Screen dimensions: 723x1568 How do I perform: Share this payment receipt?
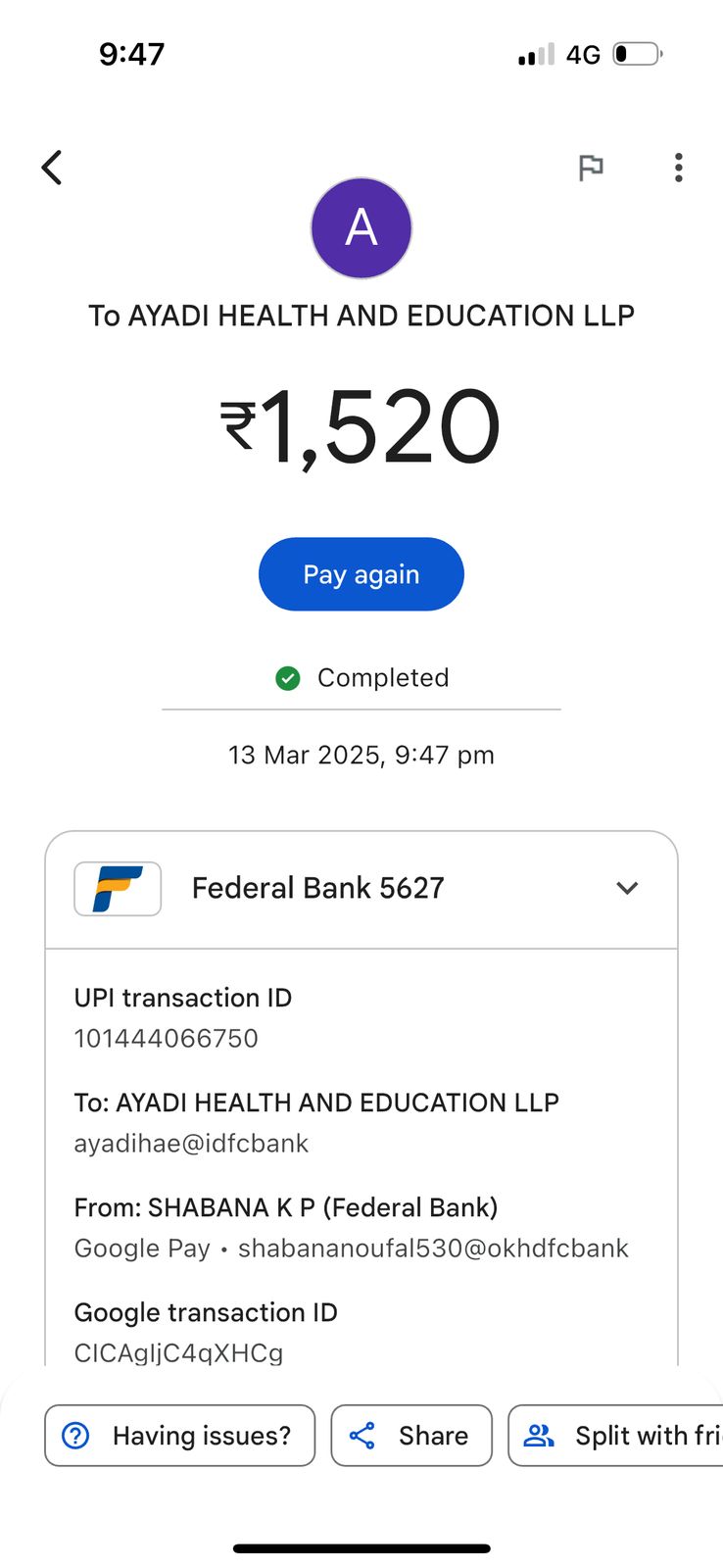411,1436
